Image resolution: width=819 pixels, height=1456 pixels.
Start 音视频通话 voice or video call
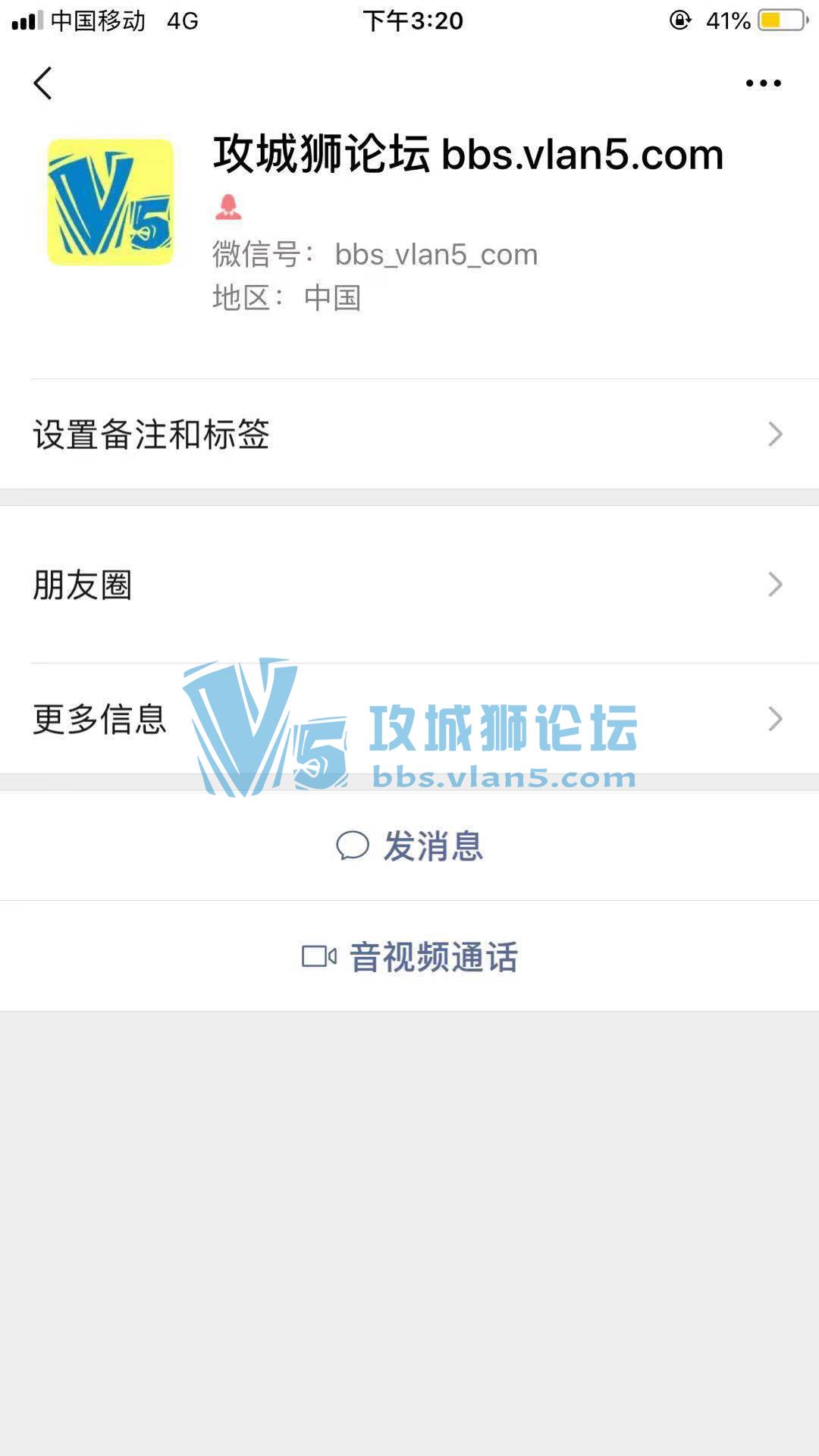click(x=409, y=957)
